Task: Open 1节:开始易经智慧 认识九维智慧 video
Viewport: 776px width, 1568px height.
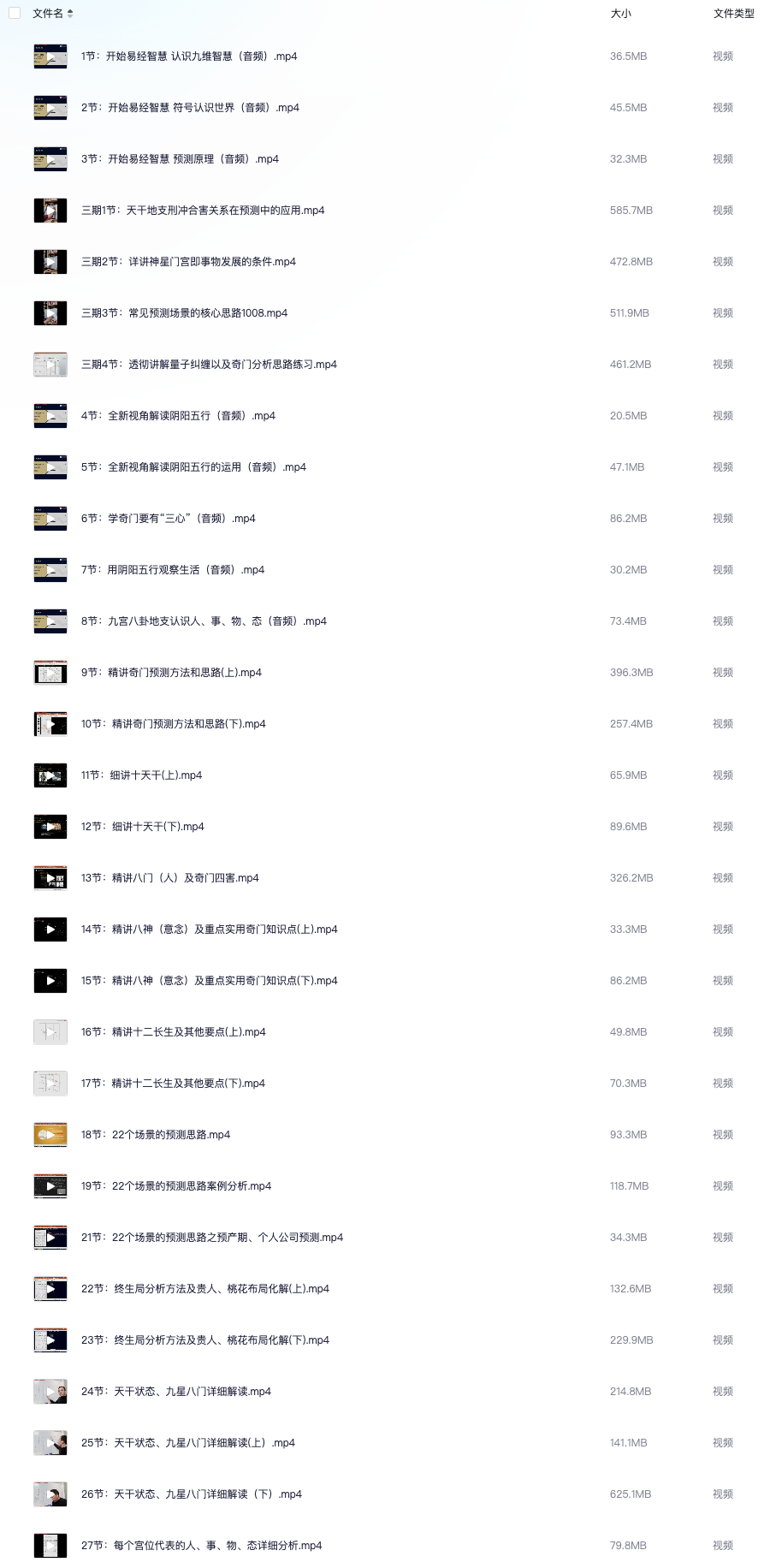Action: 188,56
